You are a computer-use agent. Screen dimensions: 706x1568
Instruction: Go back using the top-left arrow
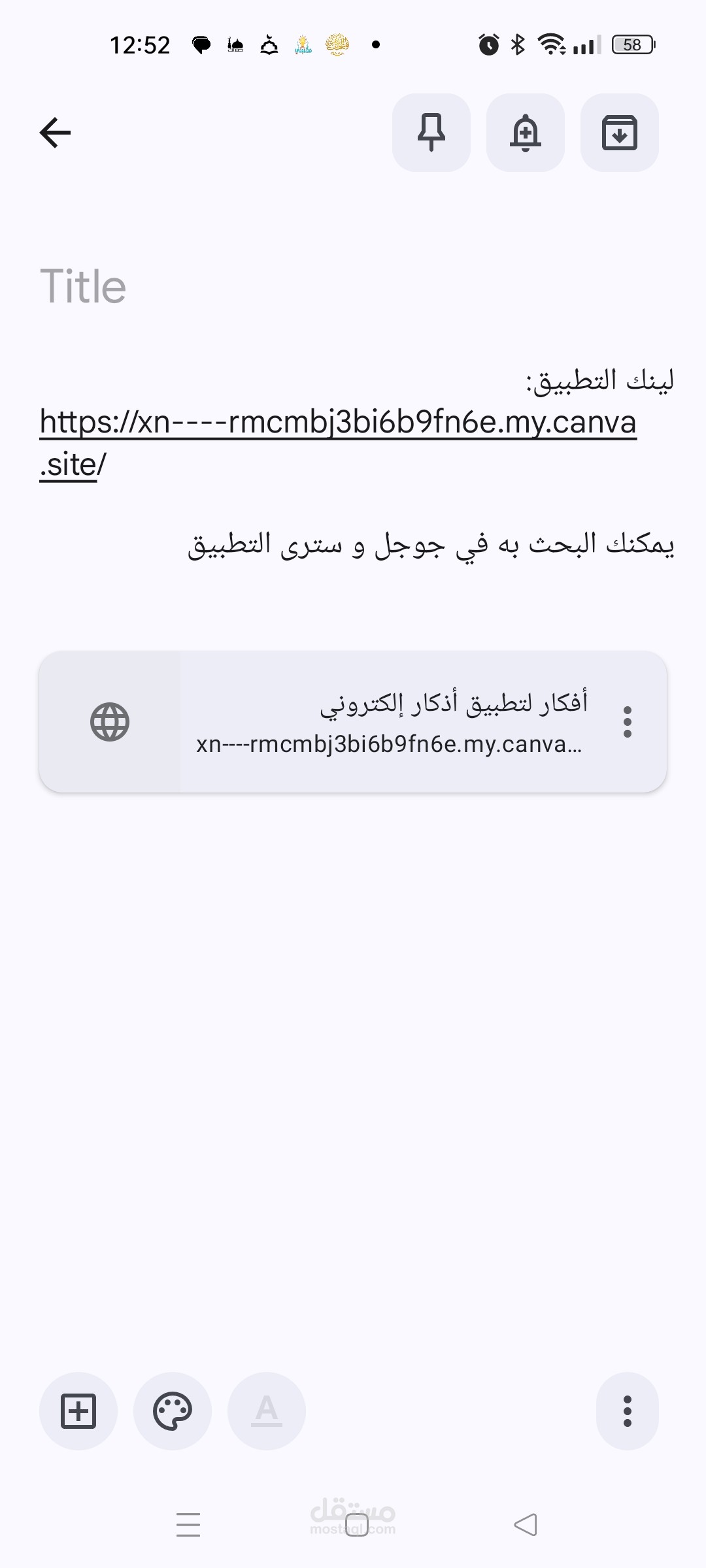[x=55, y=133]
